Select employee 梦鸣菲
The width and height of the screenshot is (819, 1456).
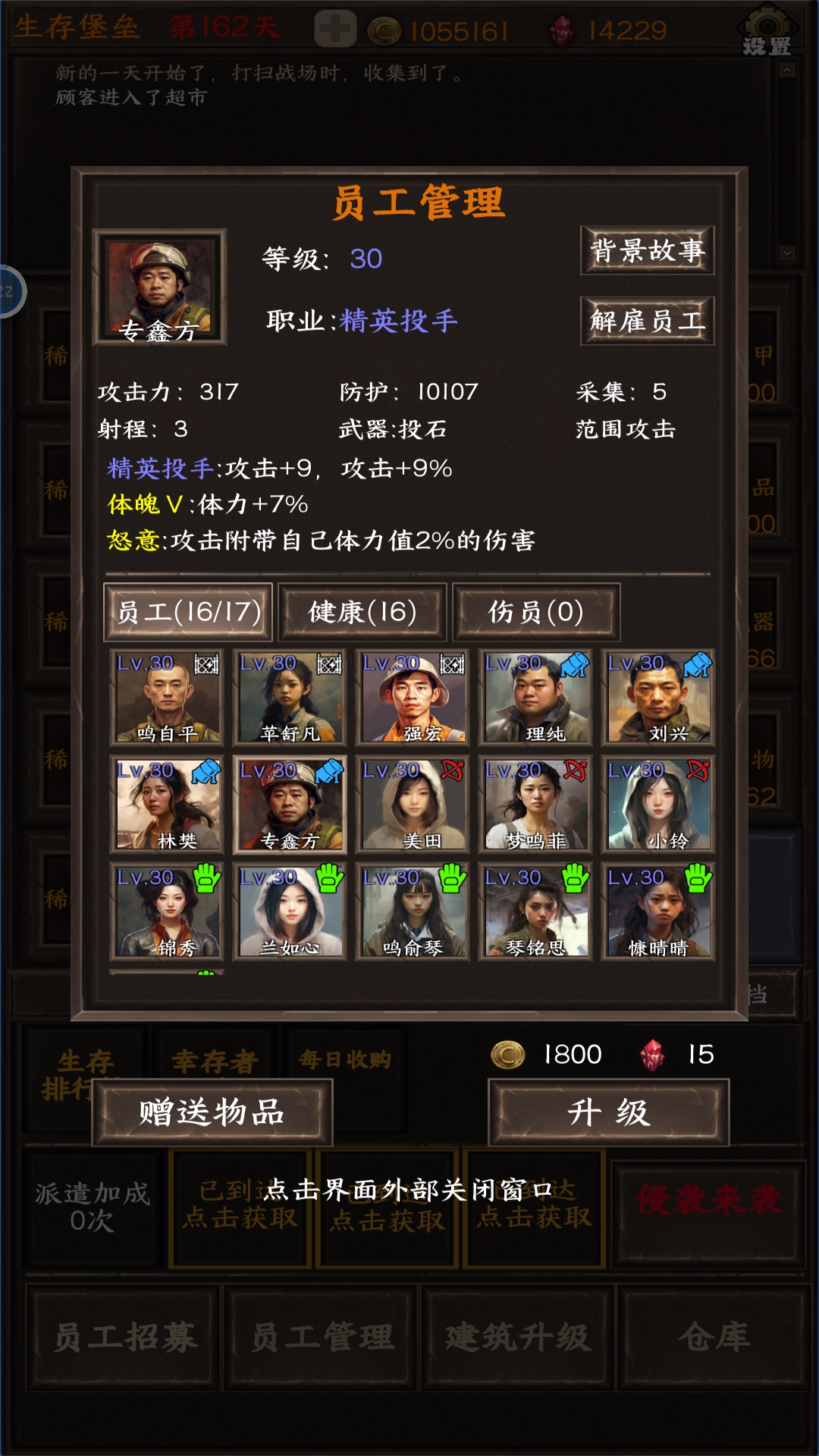coord(535,805)
